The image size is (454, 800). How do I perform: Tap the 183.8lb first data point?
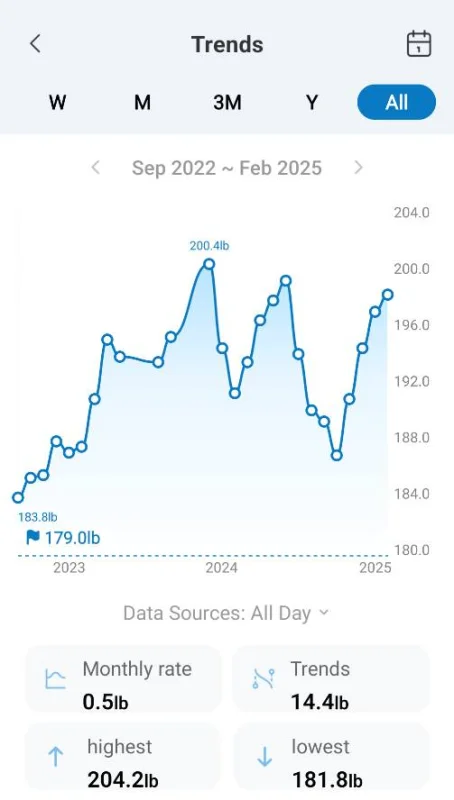coord(18,497)
